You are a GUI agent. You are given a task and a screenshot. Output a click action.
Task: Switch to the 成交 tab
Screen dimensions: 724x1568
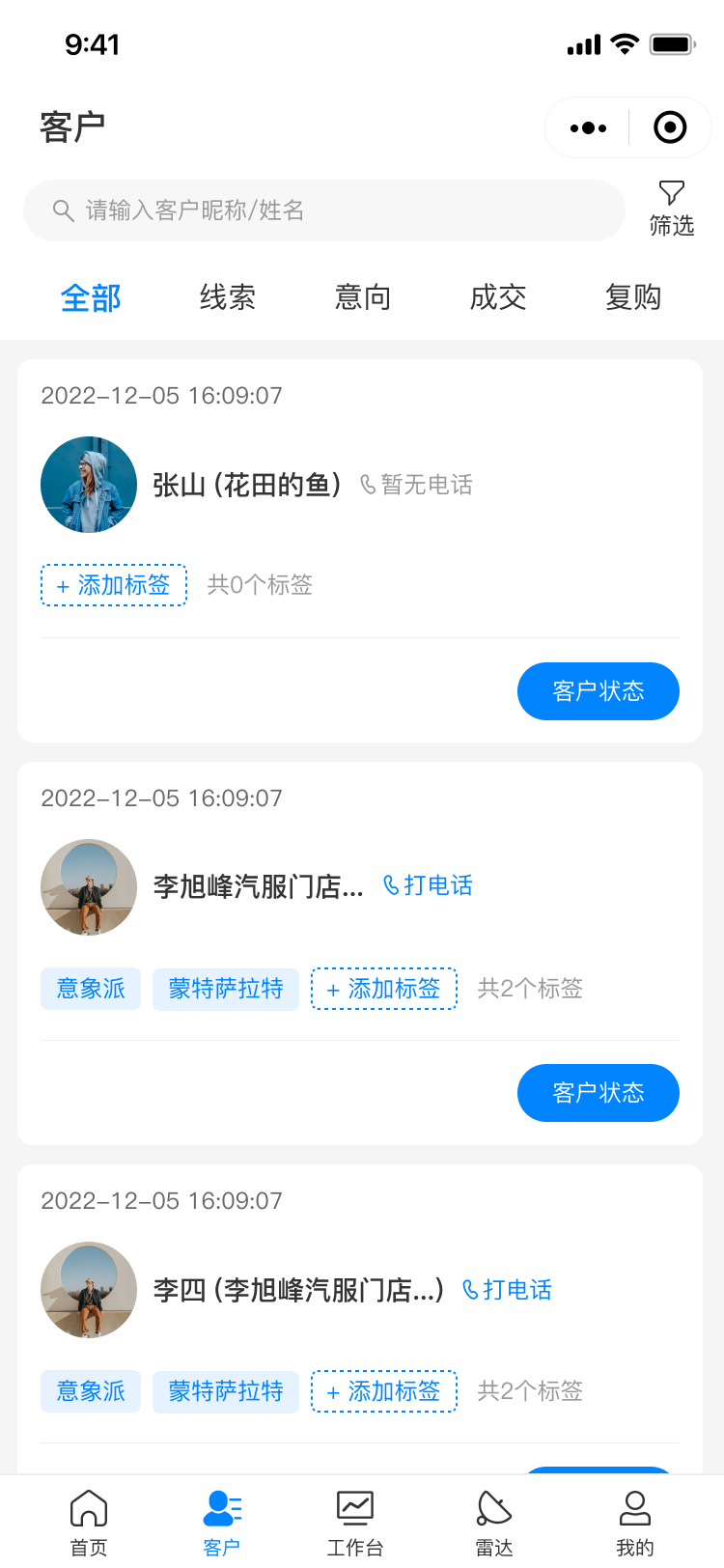point(497,297)
